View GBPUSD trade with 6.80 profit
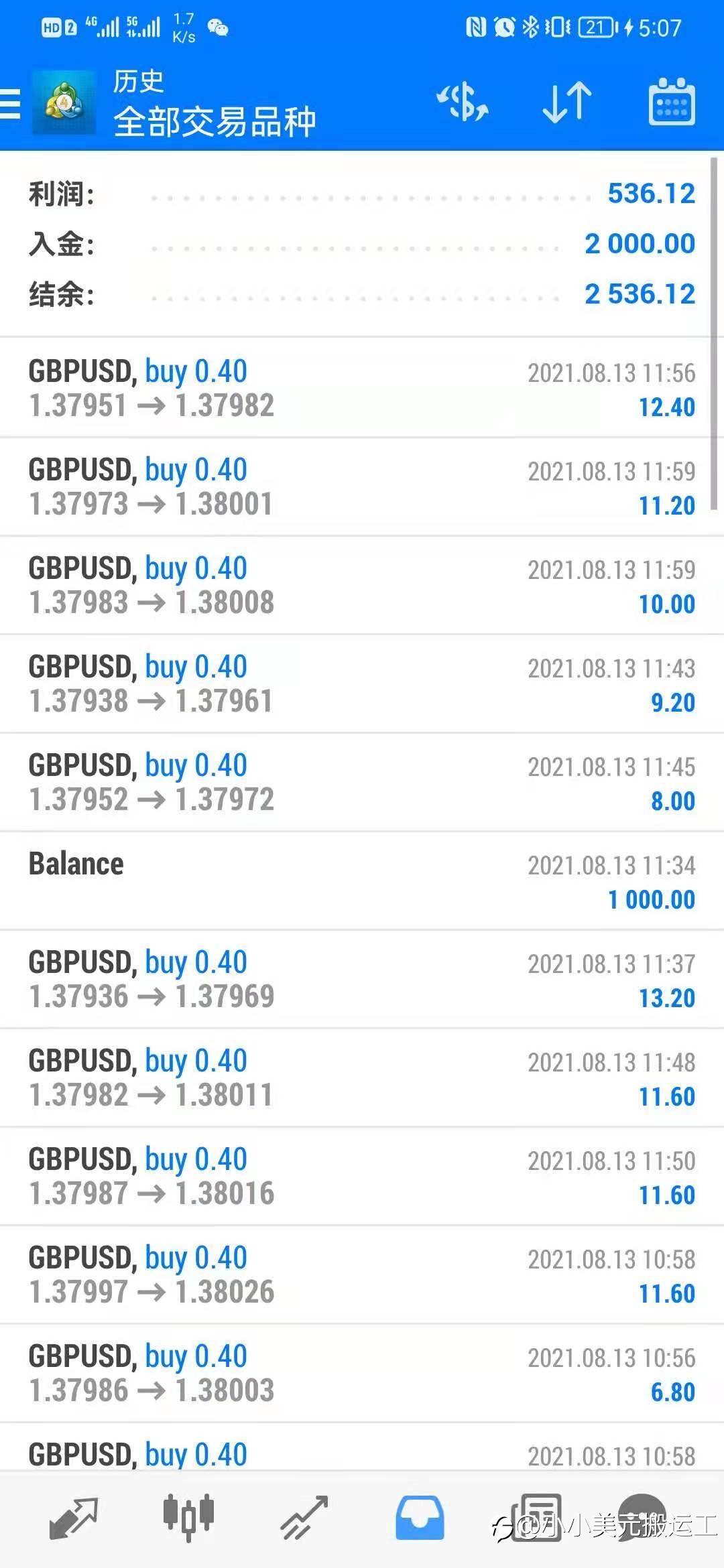This screenshot has height=1568, width=724. point(362,1374)
